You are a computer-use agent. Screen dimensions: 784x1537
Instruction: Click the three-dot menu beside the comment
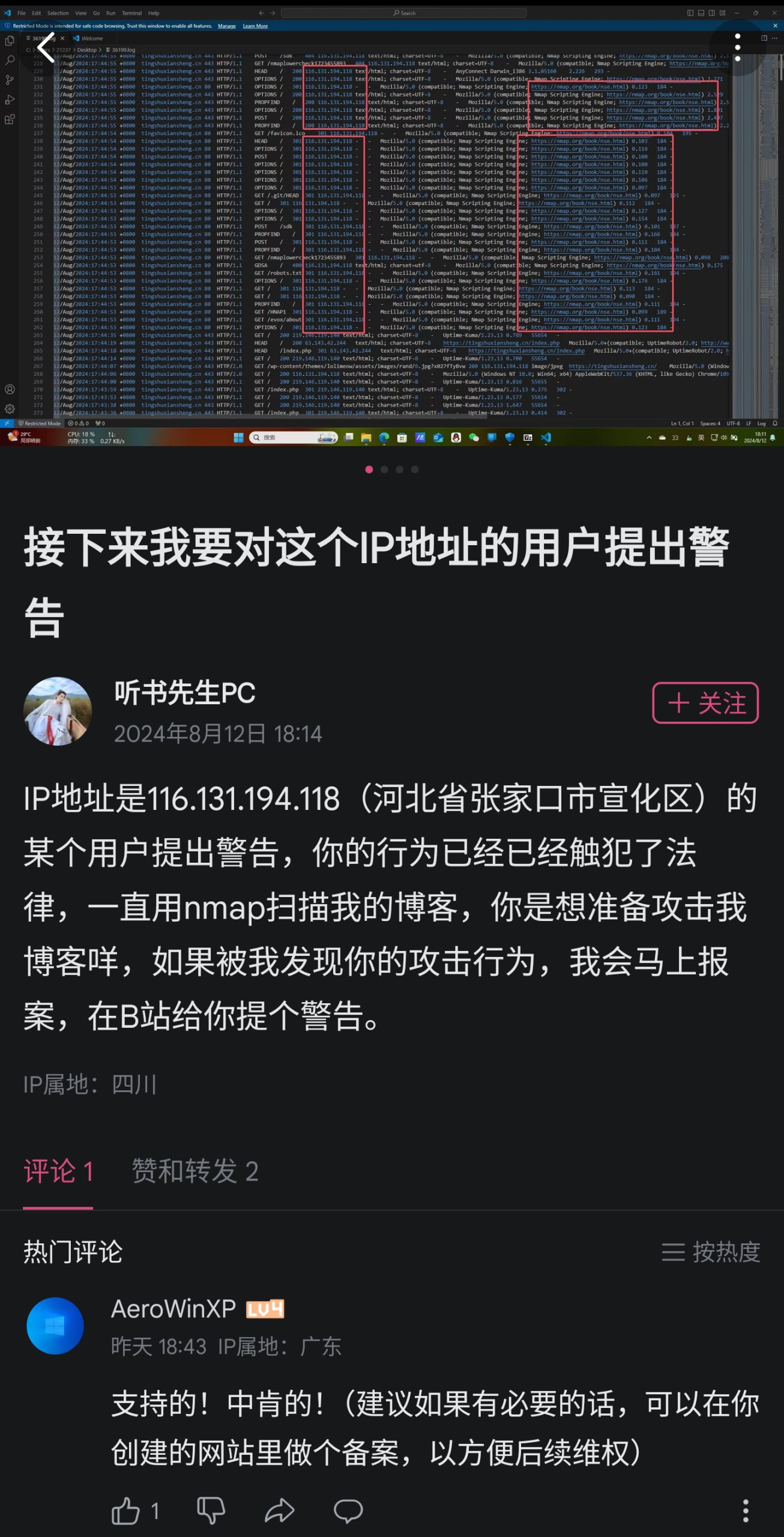click(746, 1511)
